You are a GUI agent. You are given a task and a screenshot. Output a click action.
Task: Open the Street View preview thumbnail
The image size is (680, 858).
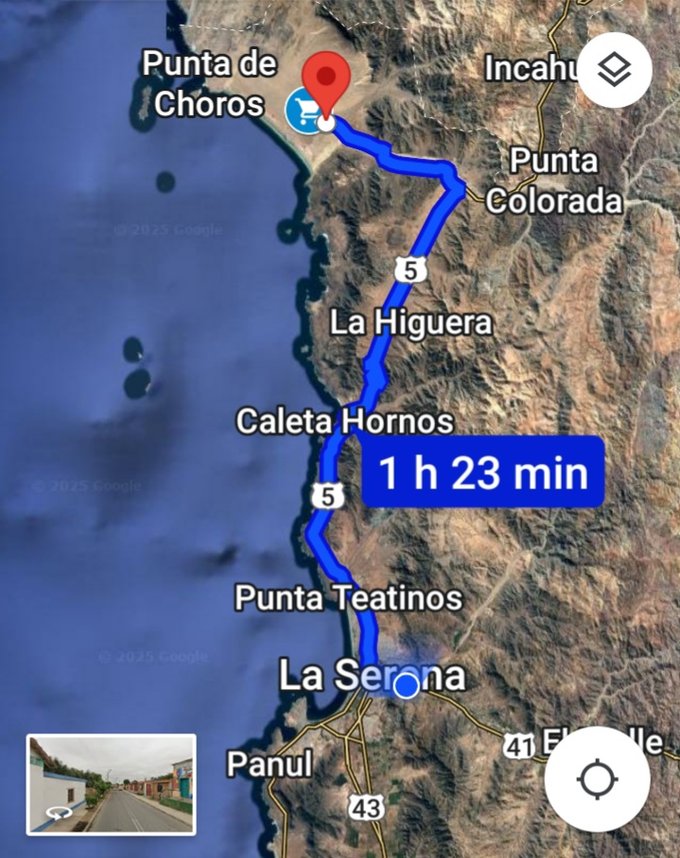pos(111,785)
